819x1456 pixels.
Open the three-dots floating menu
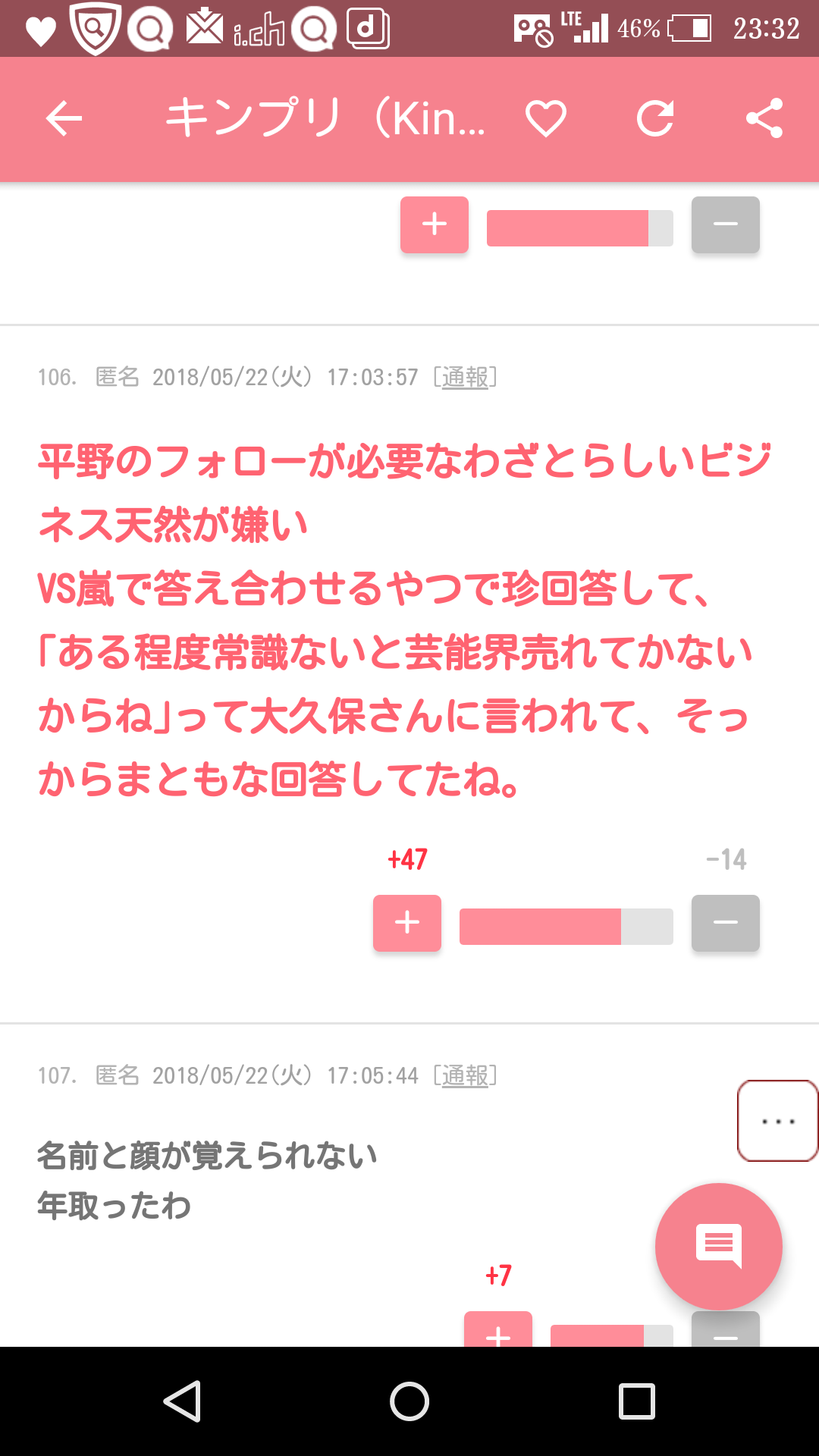pos(777,1121)
